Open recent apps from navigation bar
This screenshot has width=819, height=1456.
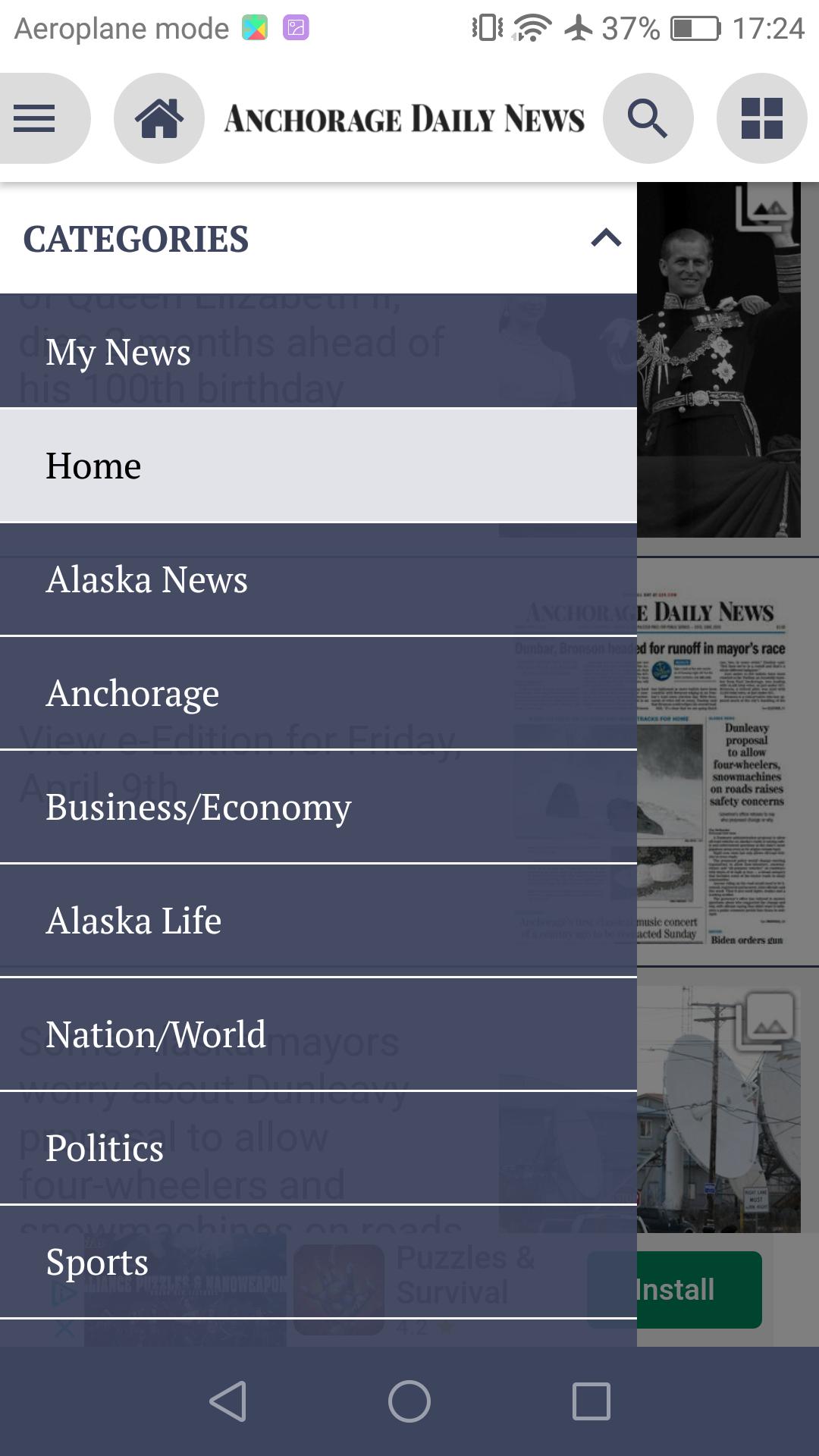(591, 1401)
